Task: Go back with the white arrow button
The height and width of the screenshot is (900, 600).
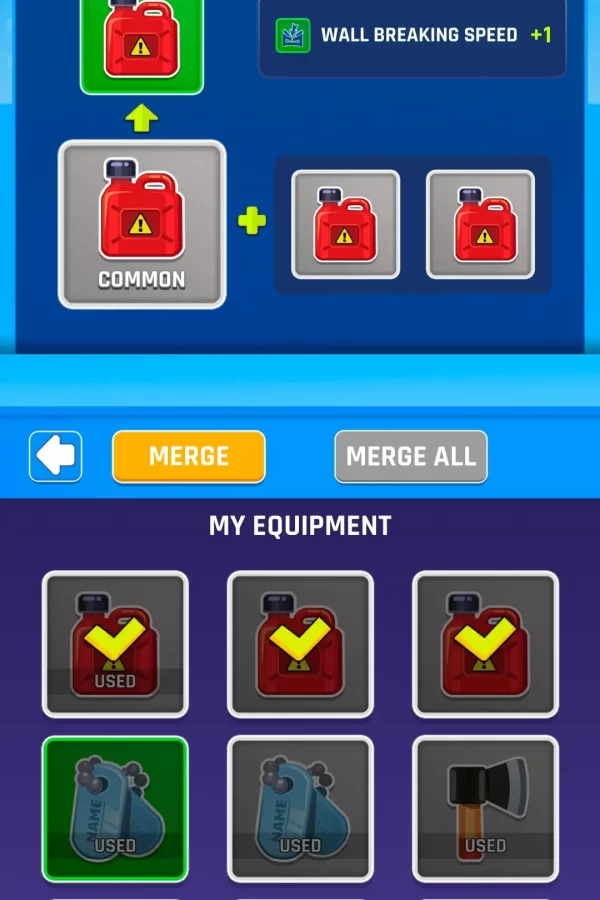Action: pyautogui.click(x=56, y=456)
